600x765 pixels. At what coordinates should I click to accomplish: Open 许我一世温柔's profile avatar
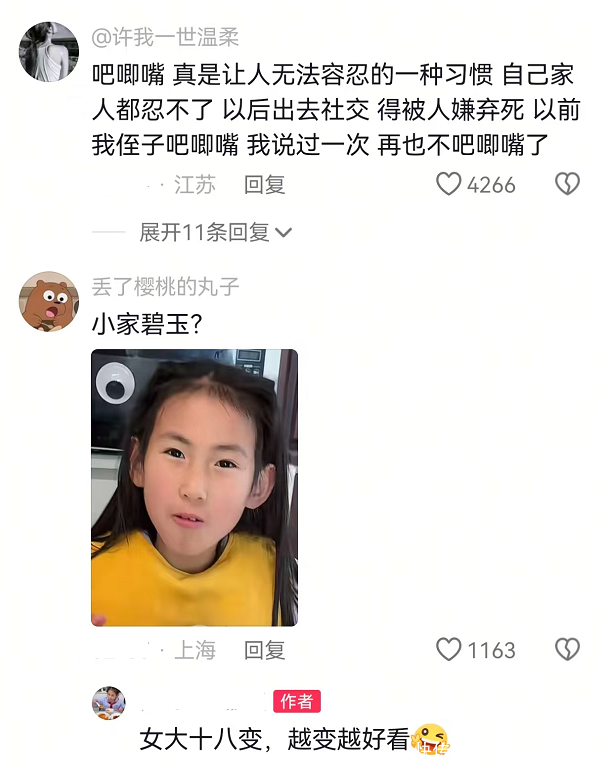pyautogui.click(x=49, y=51)
